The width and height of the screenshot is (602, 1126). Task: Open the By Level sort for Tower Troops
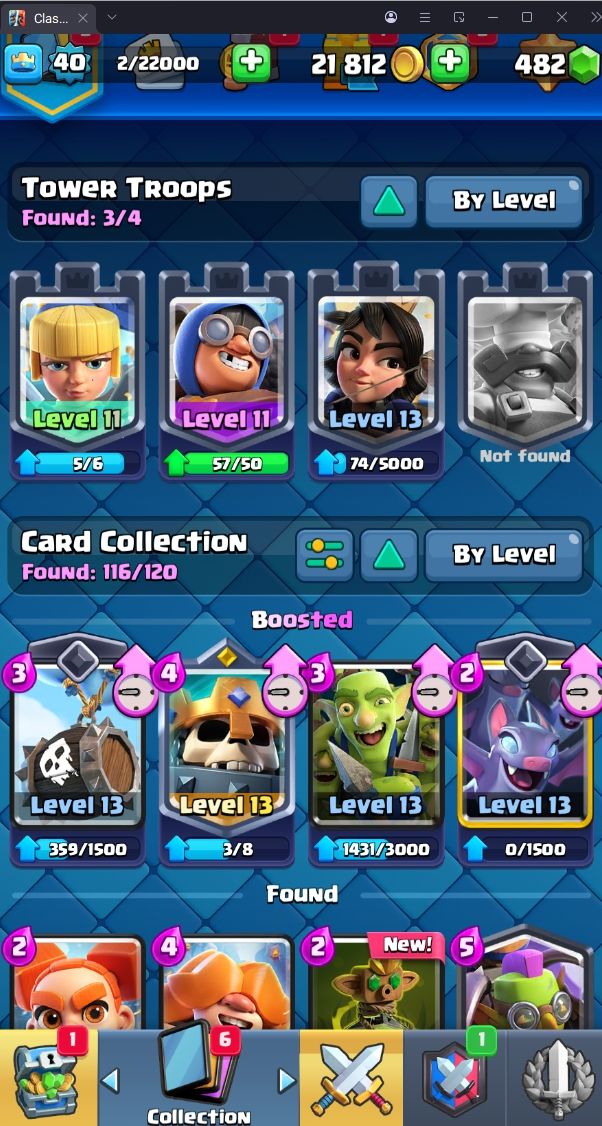[504, 201]
